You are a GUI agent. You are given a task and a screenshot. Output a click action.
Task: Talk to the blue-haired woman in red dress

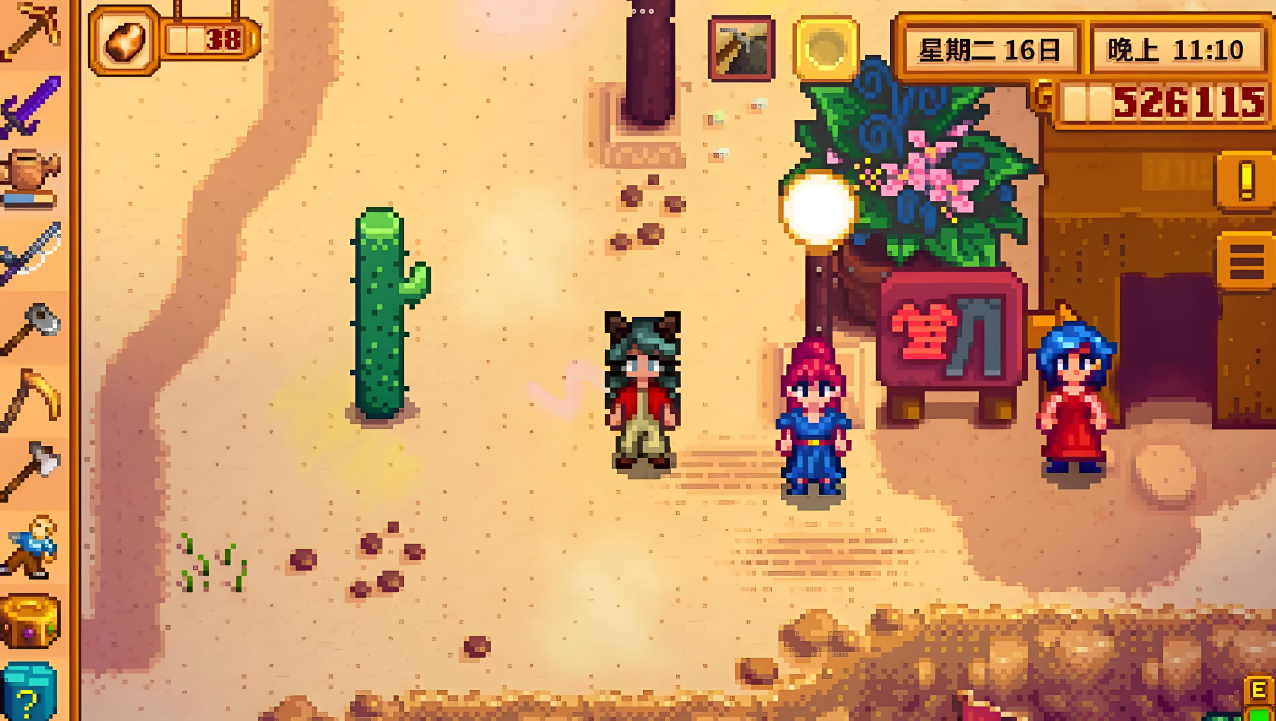[1075, 400]
